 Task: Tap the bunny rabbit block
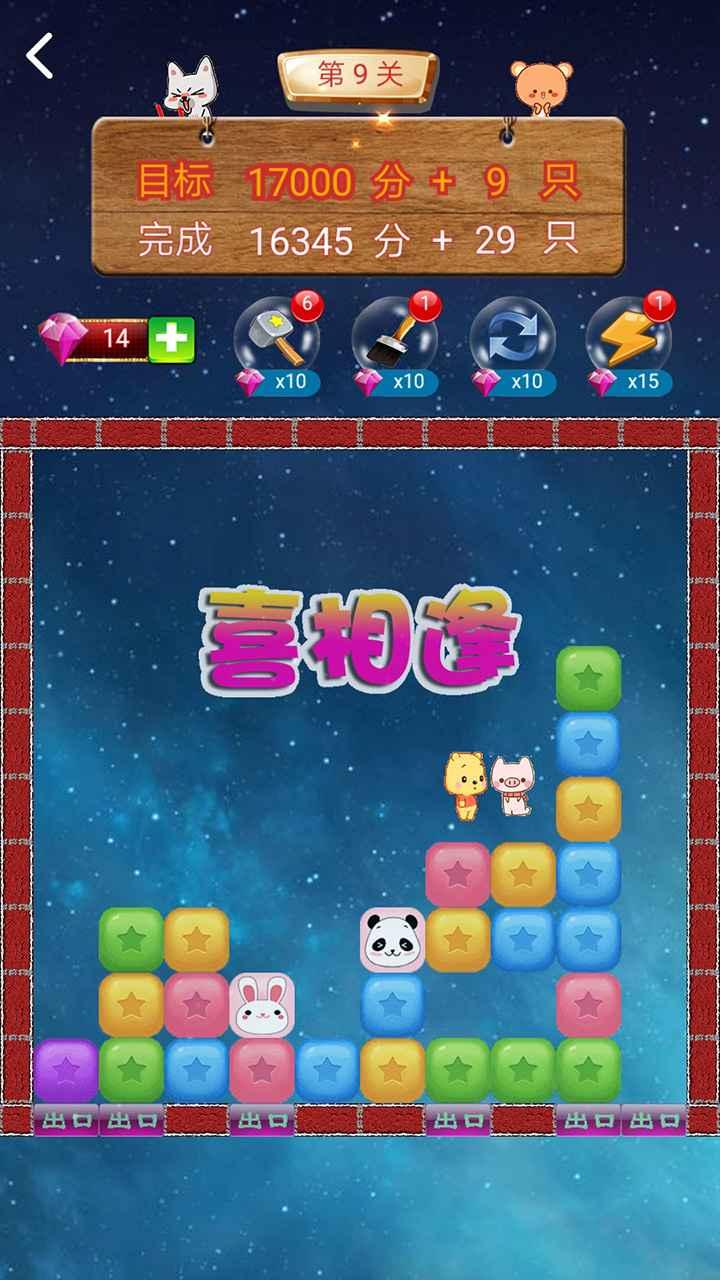[262, 1005]
